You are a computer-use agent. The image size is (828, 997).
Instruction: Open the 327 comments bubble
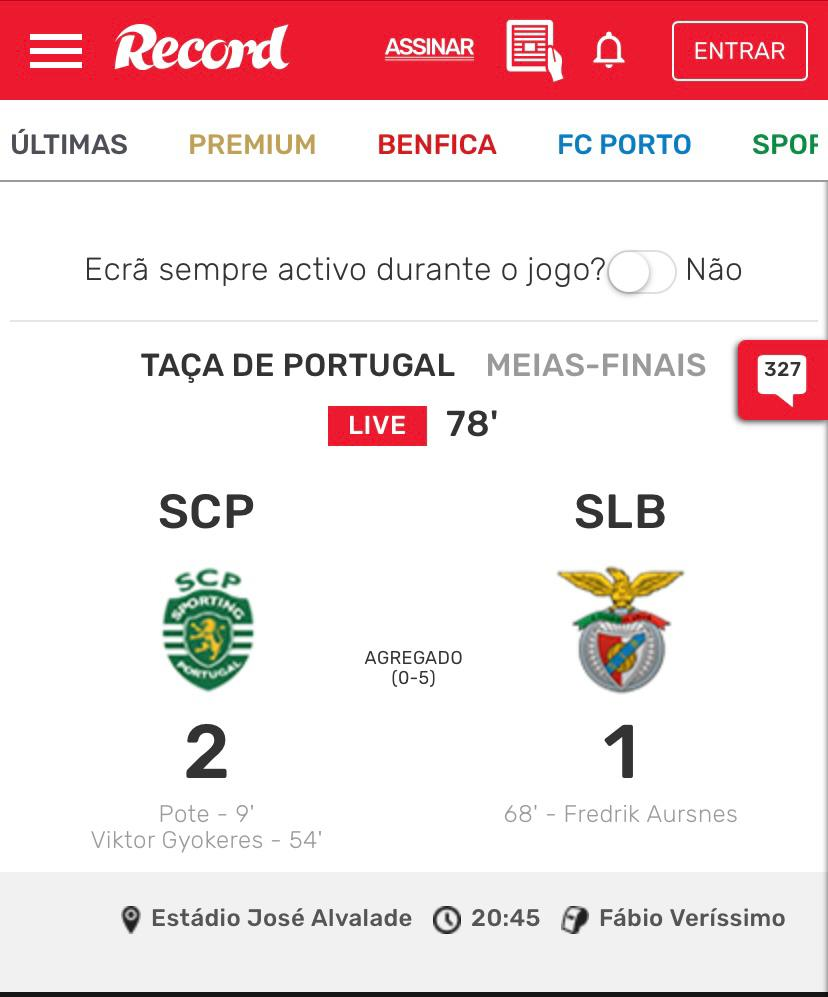click(782, 379)
